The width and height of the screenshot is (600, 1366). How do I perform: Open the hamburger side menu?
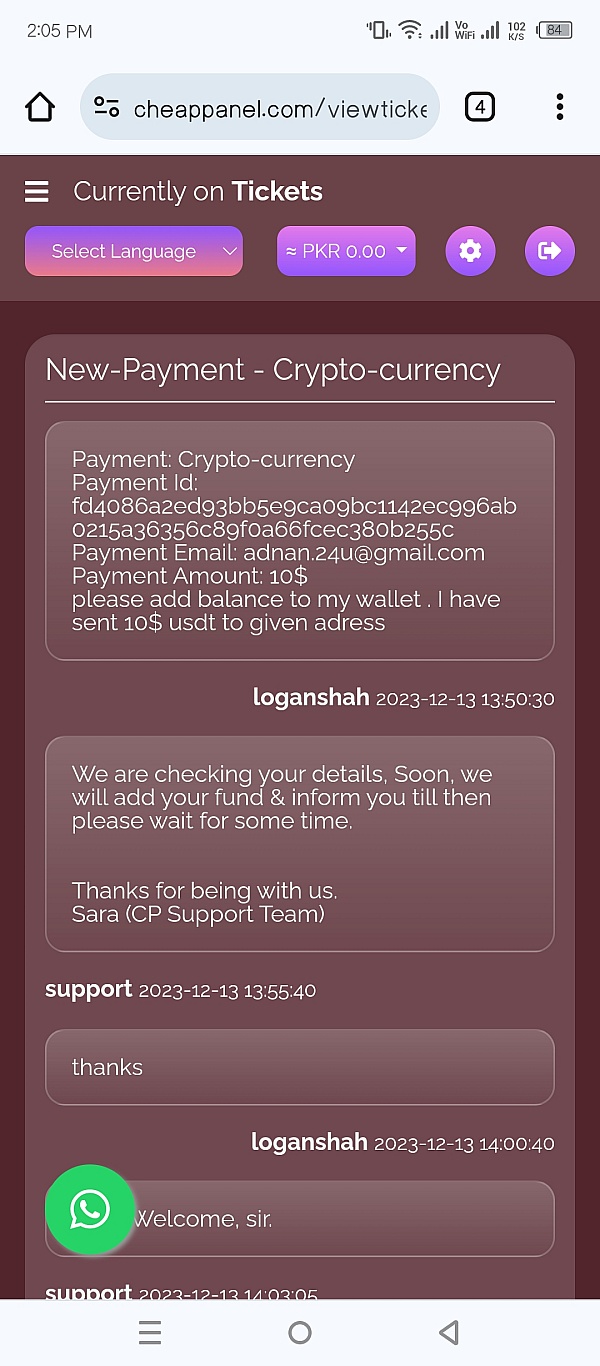(37, 191)
